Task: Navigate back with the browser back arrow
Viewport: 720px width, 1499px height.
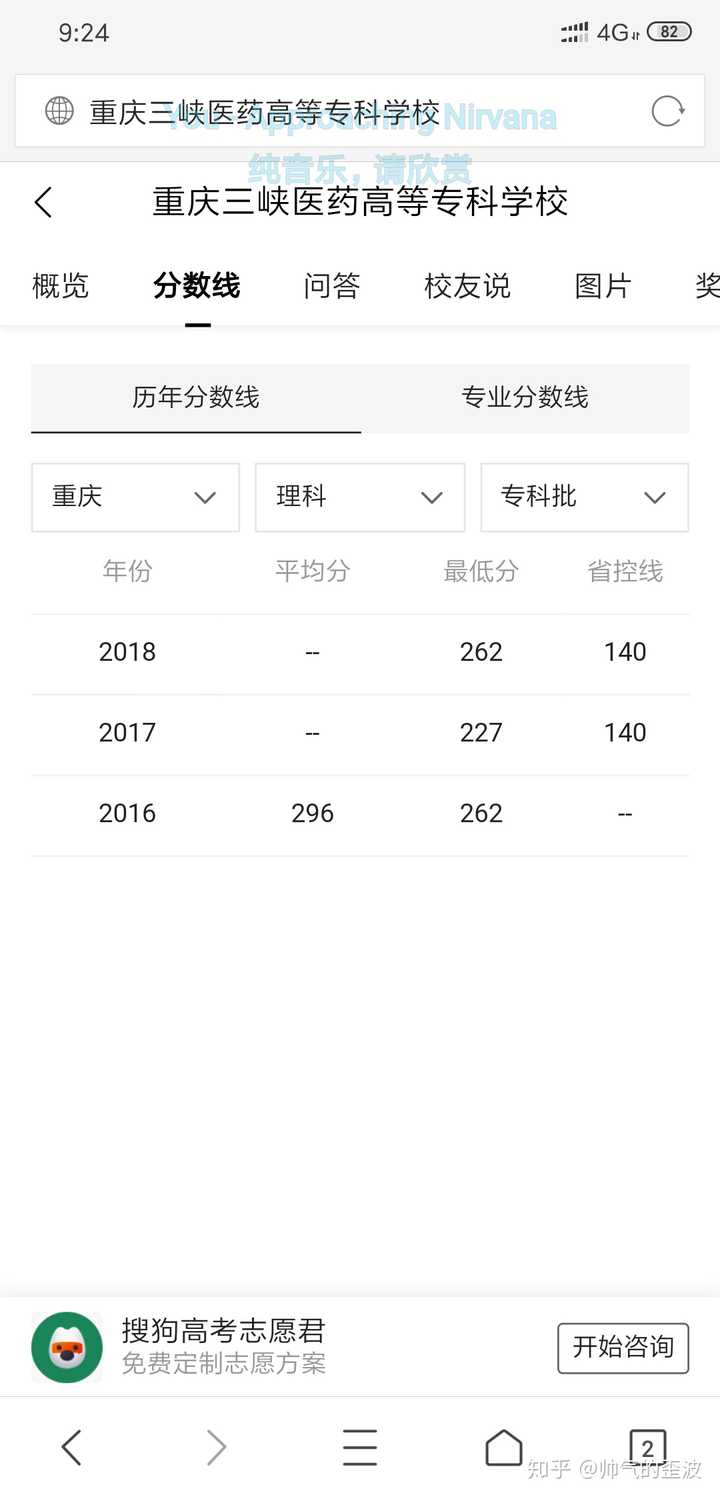Action: [71, 1447]
